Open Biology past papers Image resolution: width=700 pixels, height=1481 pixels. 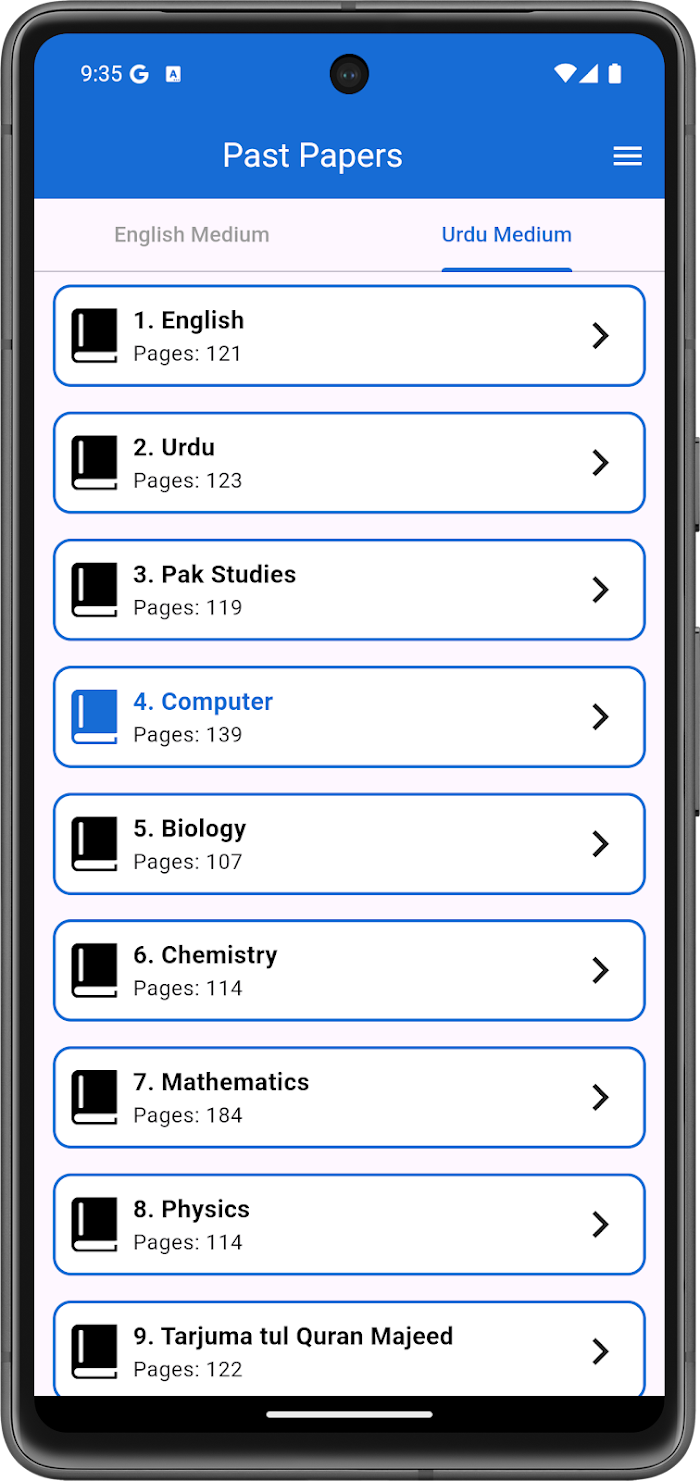pyautogui.click(x=349, y=844)
